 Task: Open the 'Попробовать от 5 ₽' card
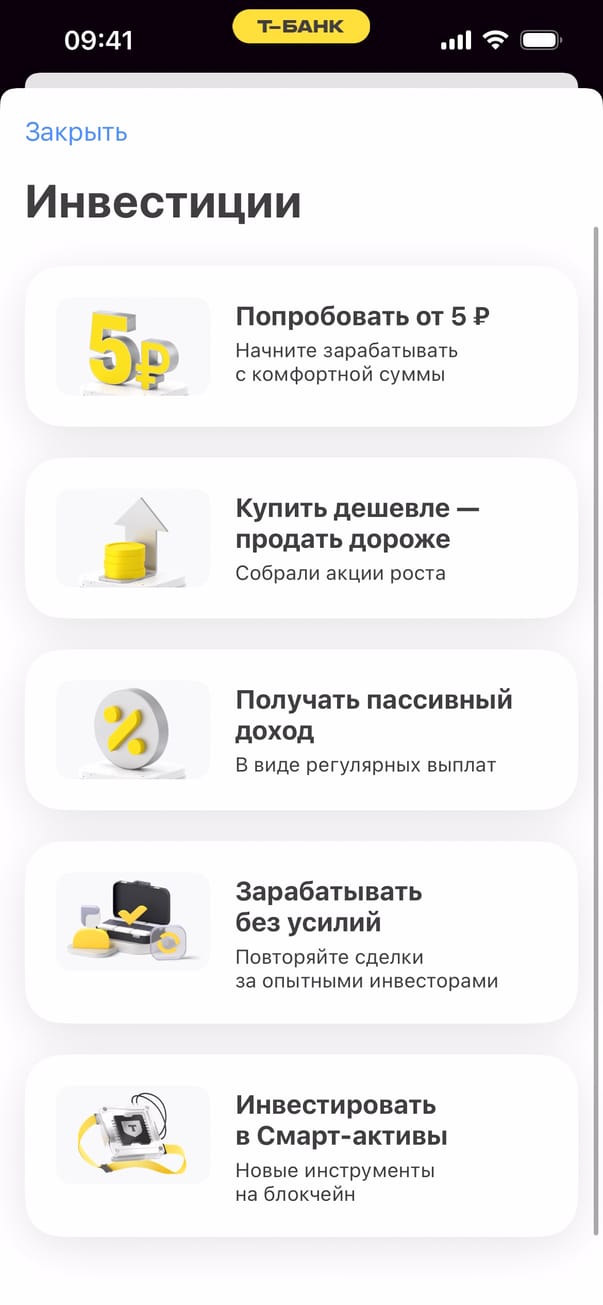[300, 346]
